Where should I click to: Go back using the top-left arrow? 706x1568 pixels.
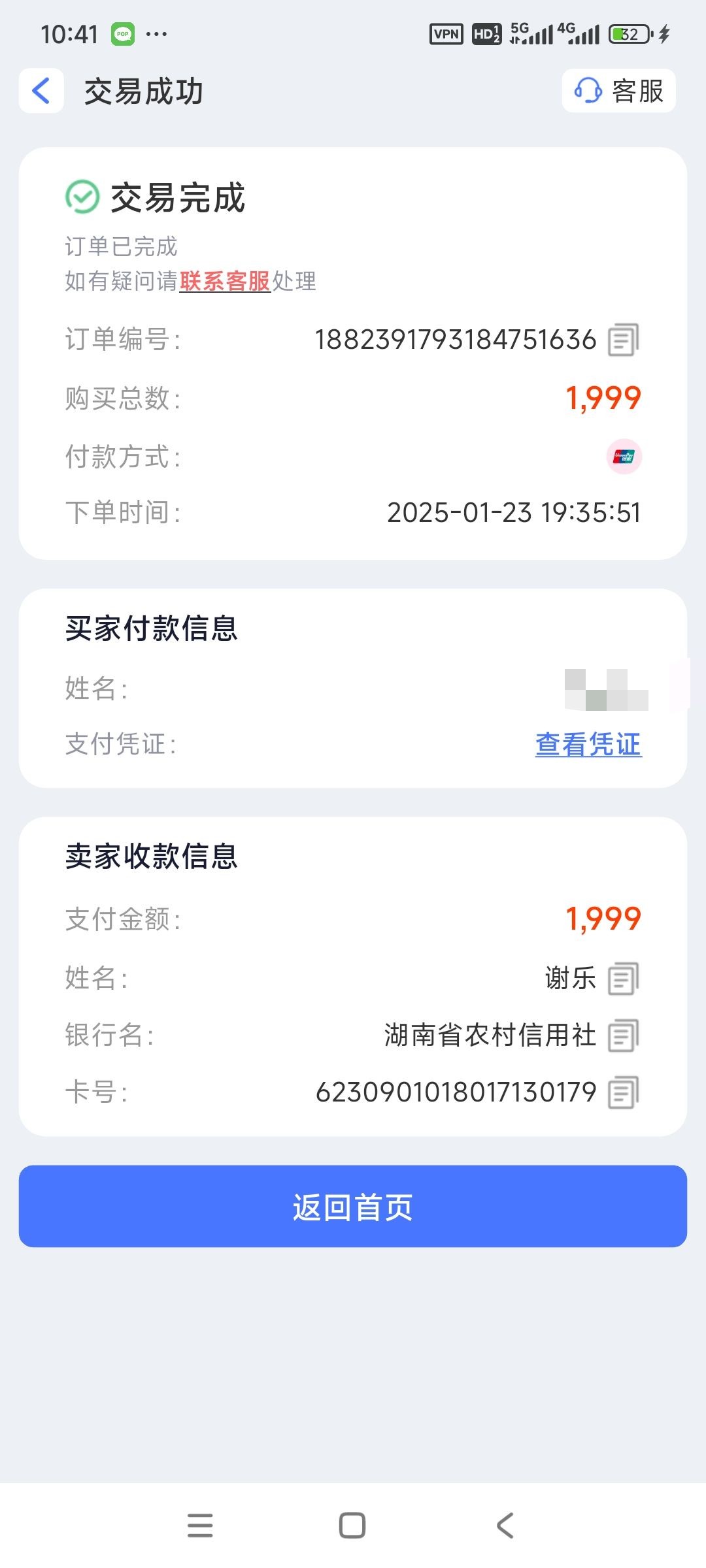point(41,91)
